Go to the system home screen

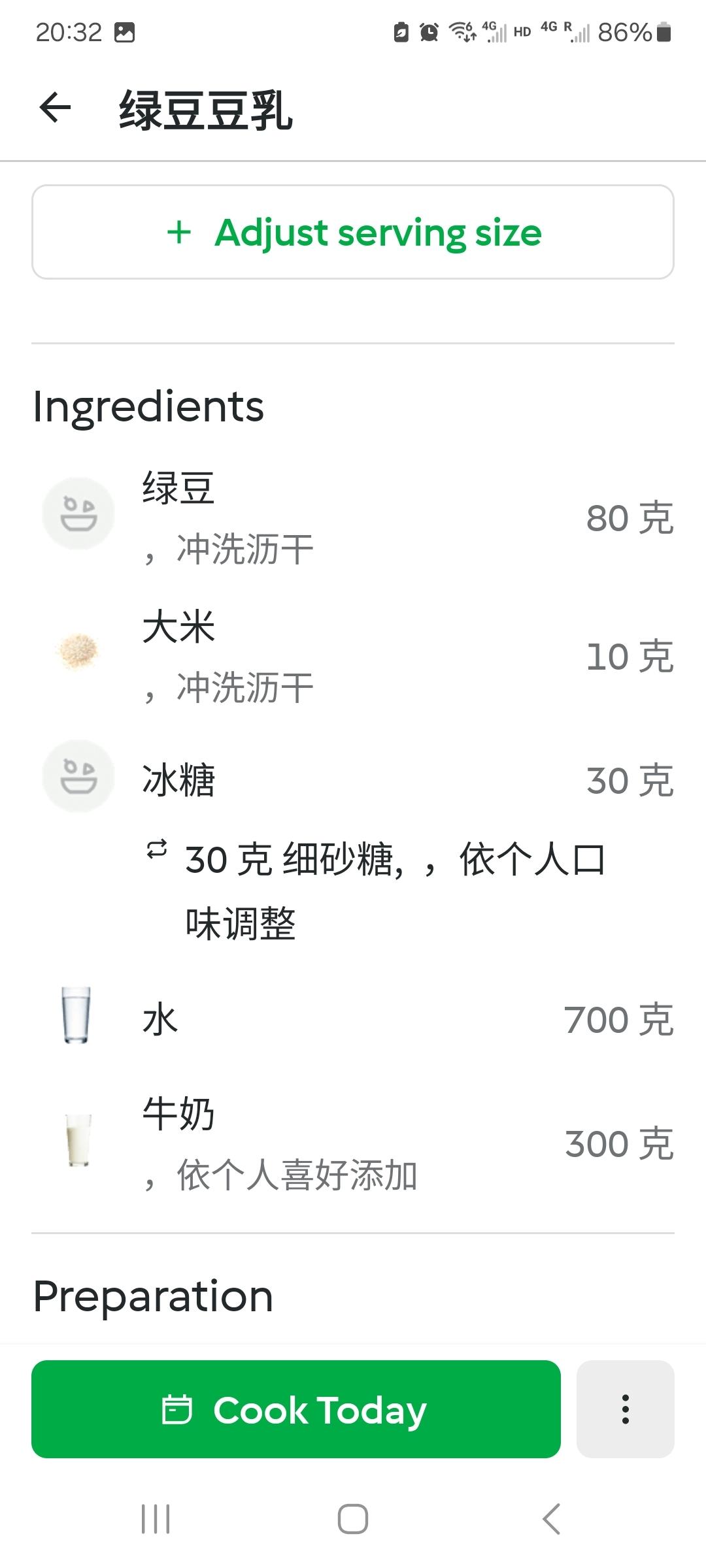[353, 1518]
